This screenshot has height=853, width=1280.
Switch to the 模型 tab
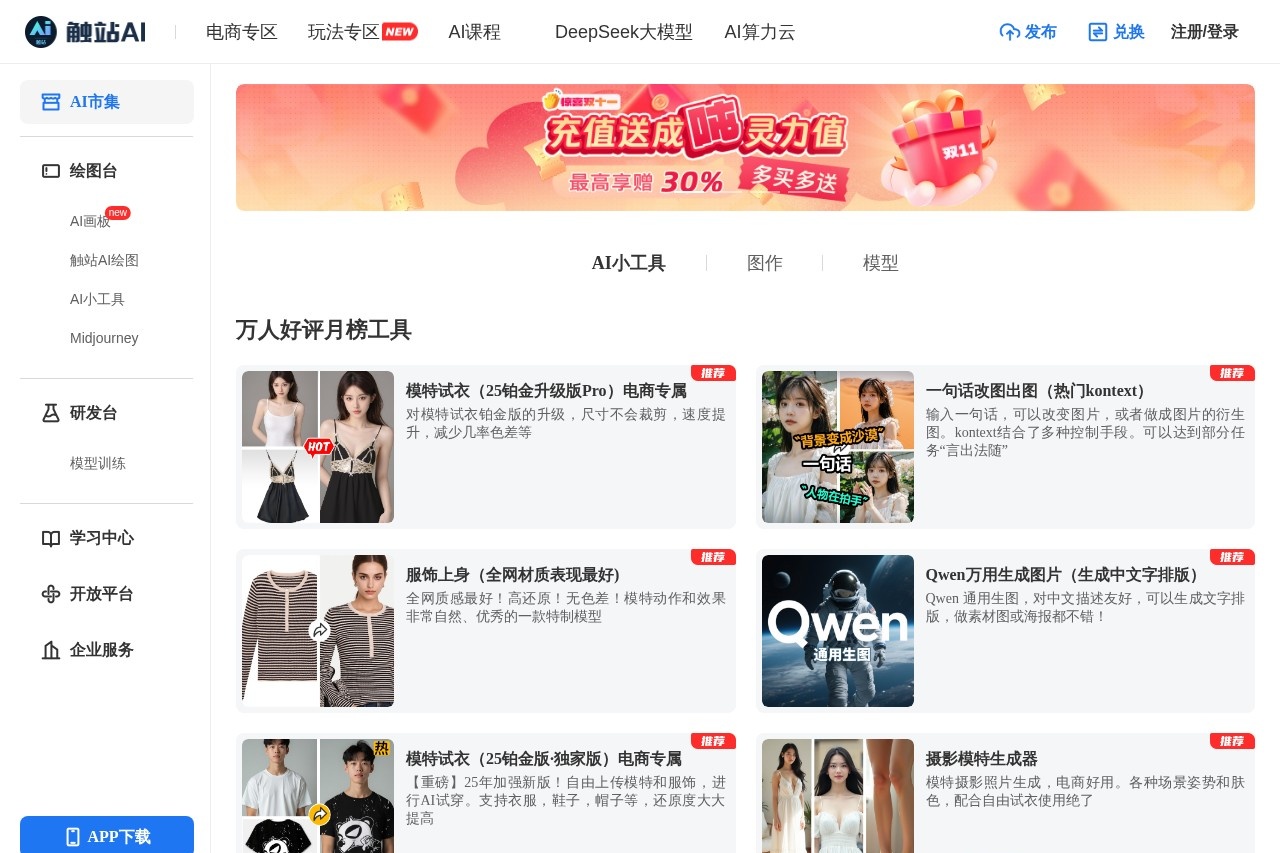tap(880, 263)
